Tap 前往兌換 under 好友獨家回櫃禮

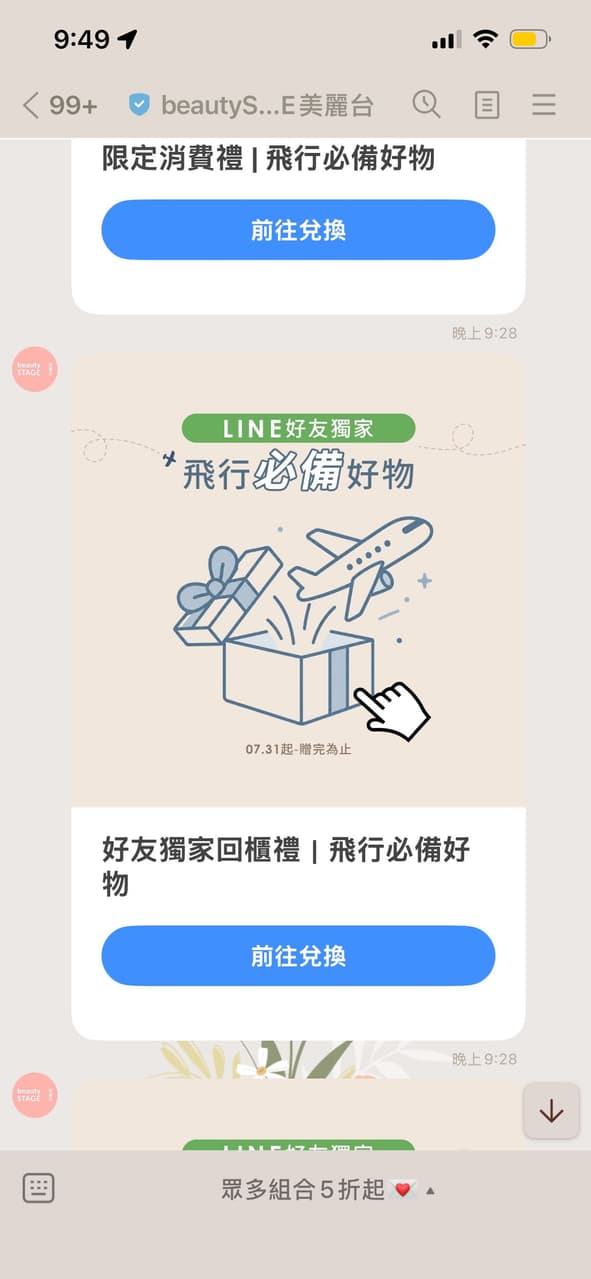(x=298, y=956)
